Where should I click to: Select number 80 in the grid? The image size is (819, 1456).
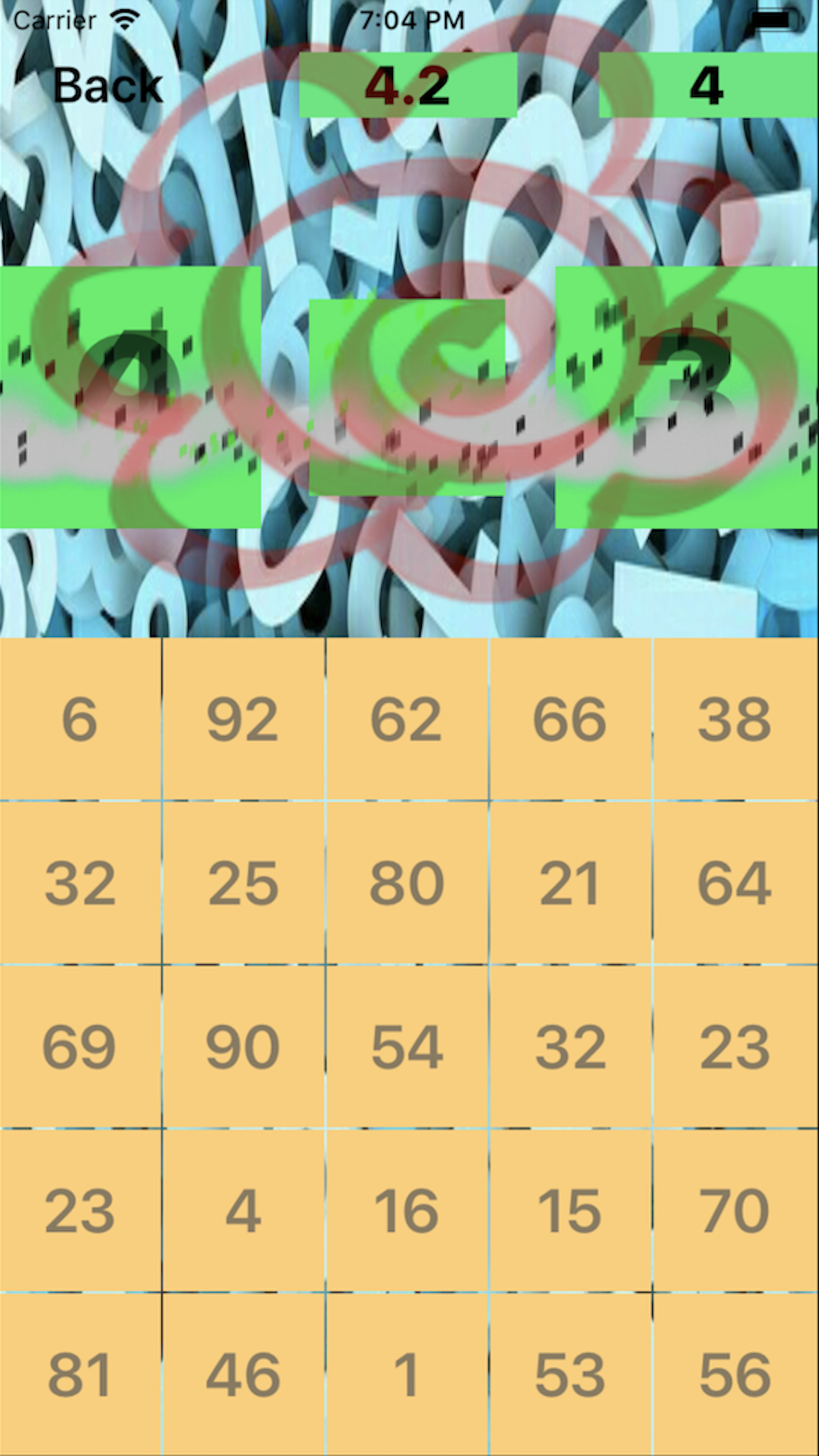406,883
